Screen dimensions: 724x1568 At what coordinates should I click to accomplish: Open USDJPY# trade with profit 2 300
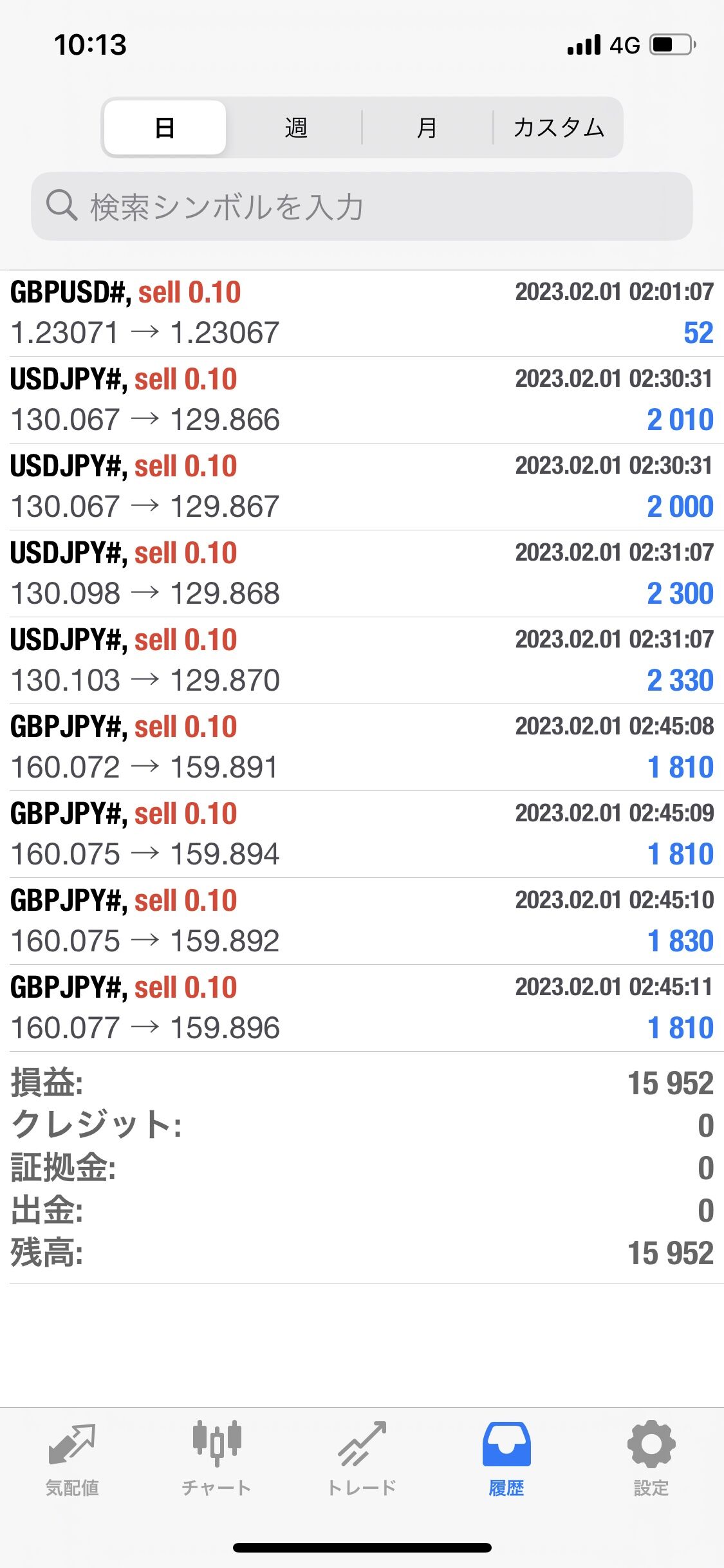362,574
